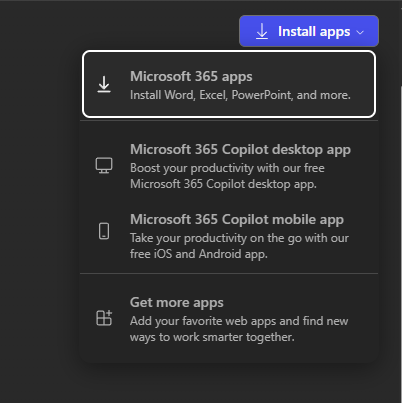Open Get more apps

(229, 319)
